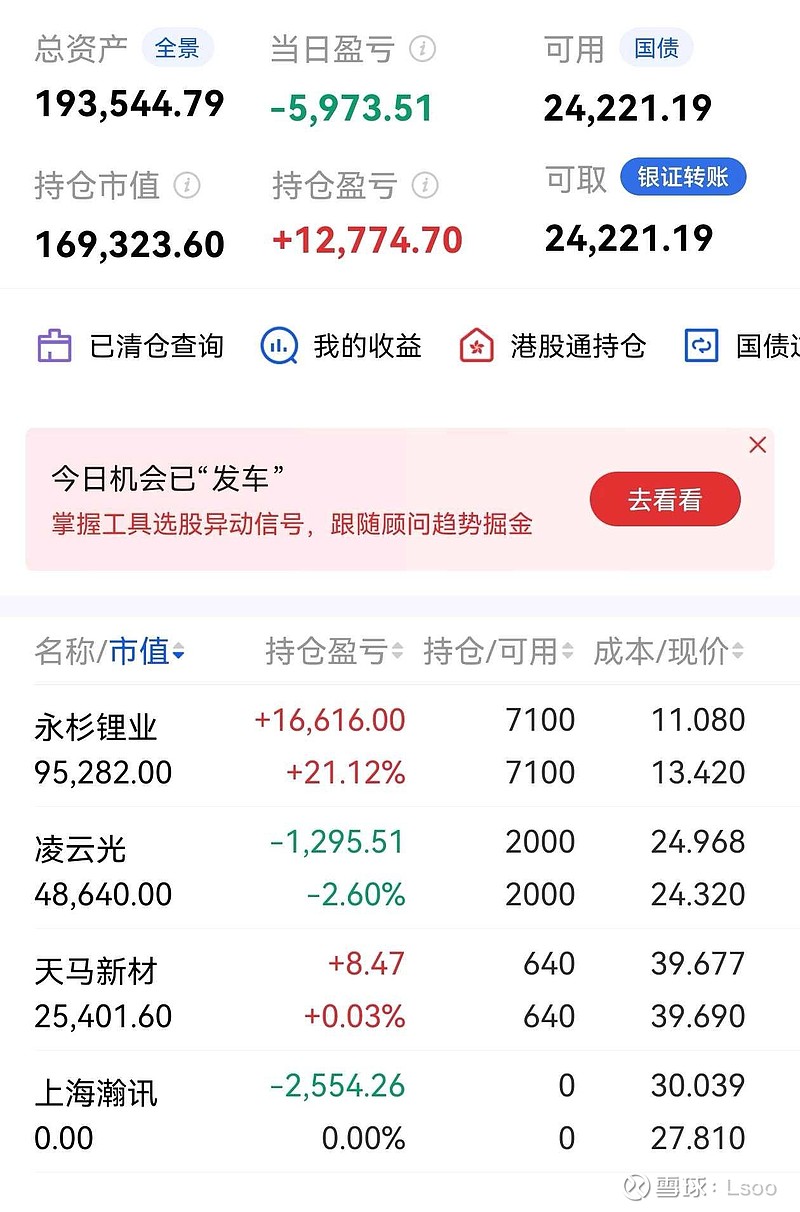Select the 港股通持仓 star icon
The image size is (800, 1212).
tap(477, 346)
